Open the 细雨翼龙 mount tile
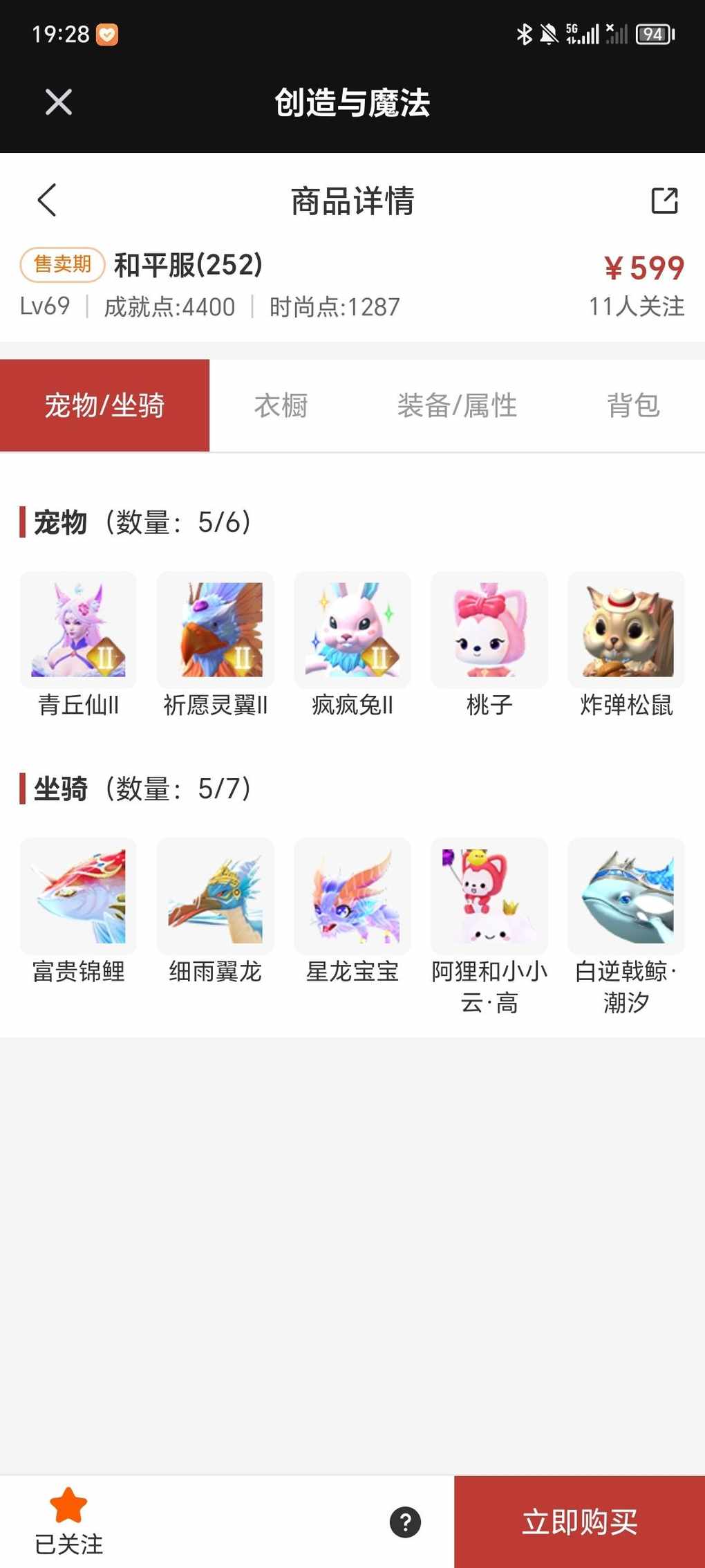 click(215, 896)
